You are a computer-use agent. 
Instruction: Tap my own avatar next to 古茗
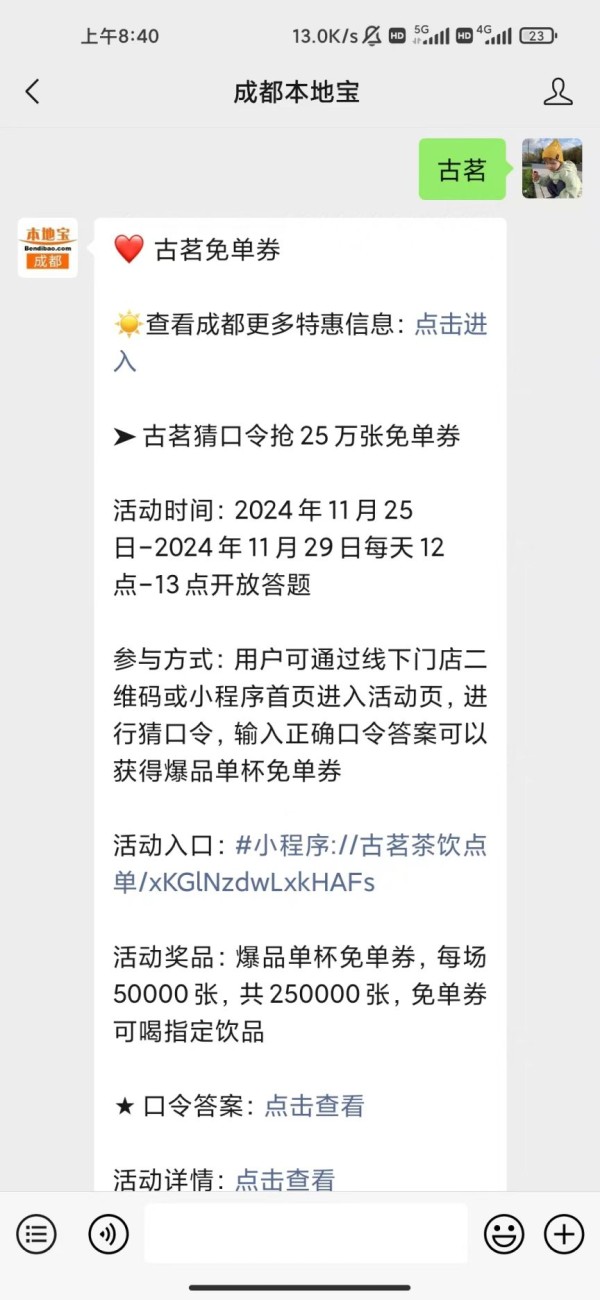pyautogui.click(x=551, y=168)
